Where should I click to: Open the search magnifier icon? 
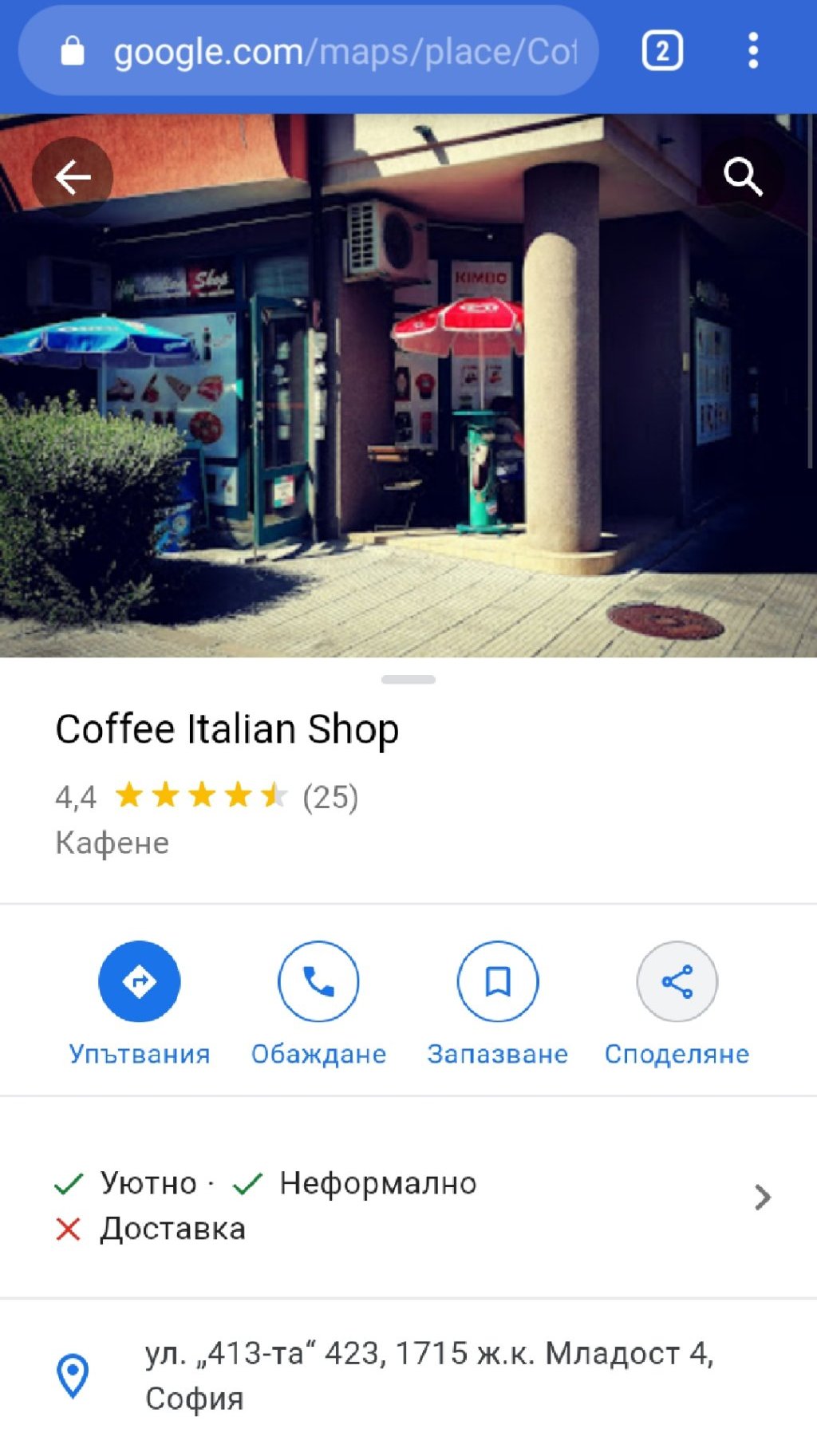click(x=742, y=176)
